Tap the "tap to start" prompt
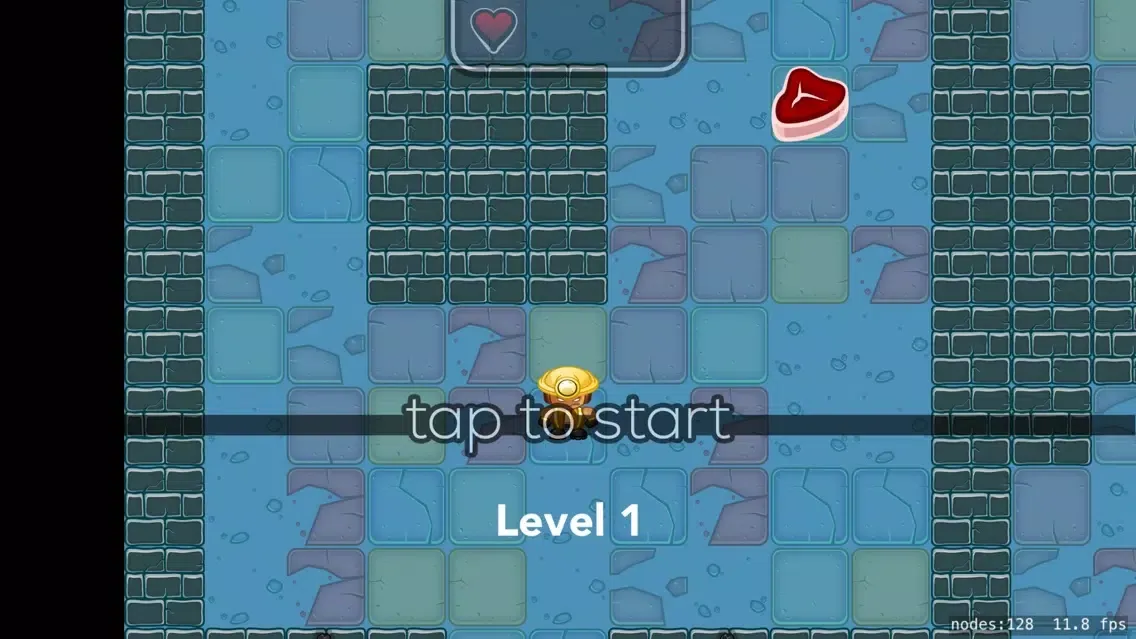1136x639 pixels. 569,422
